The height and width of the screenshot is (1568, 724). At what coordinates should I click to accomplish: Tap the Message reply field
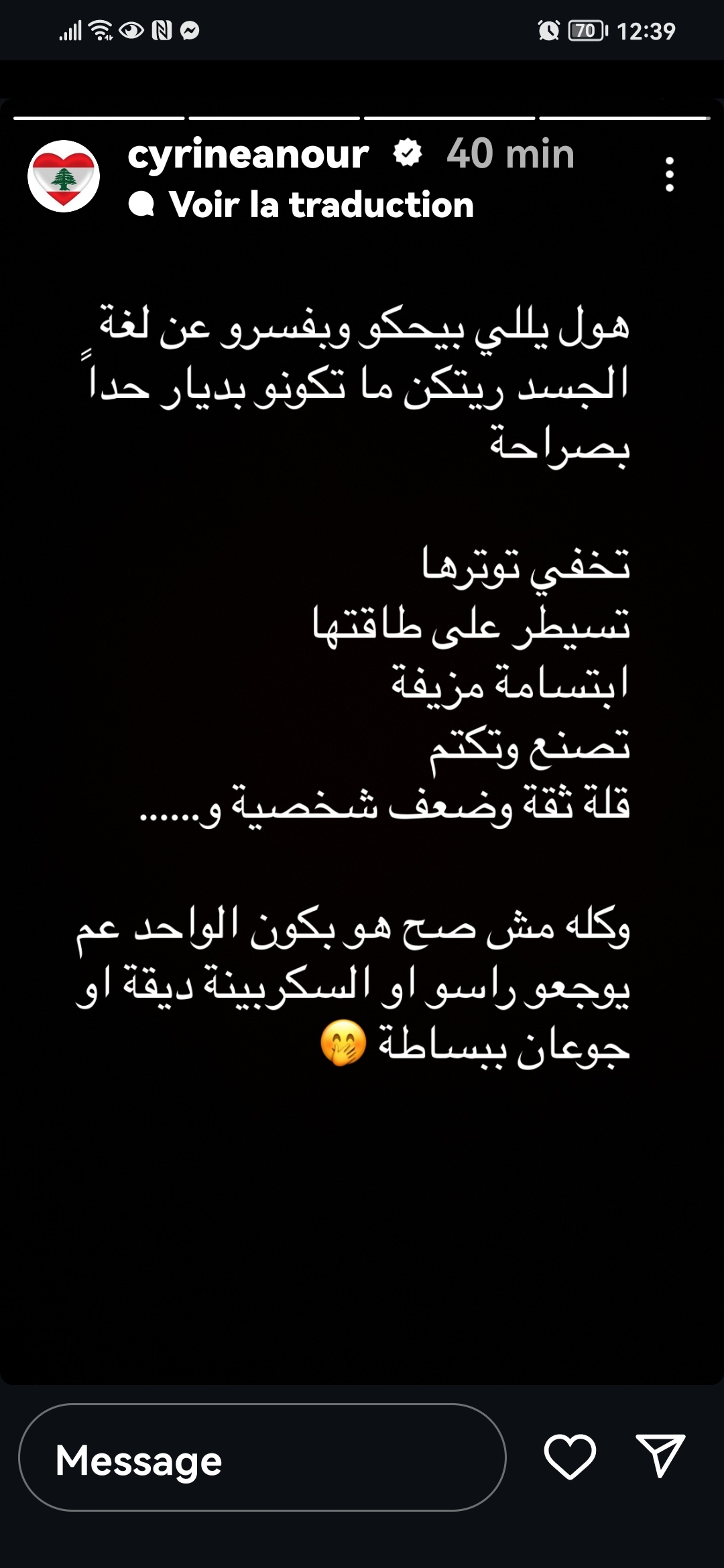click(261, 1461)
